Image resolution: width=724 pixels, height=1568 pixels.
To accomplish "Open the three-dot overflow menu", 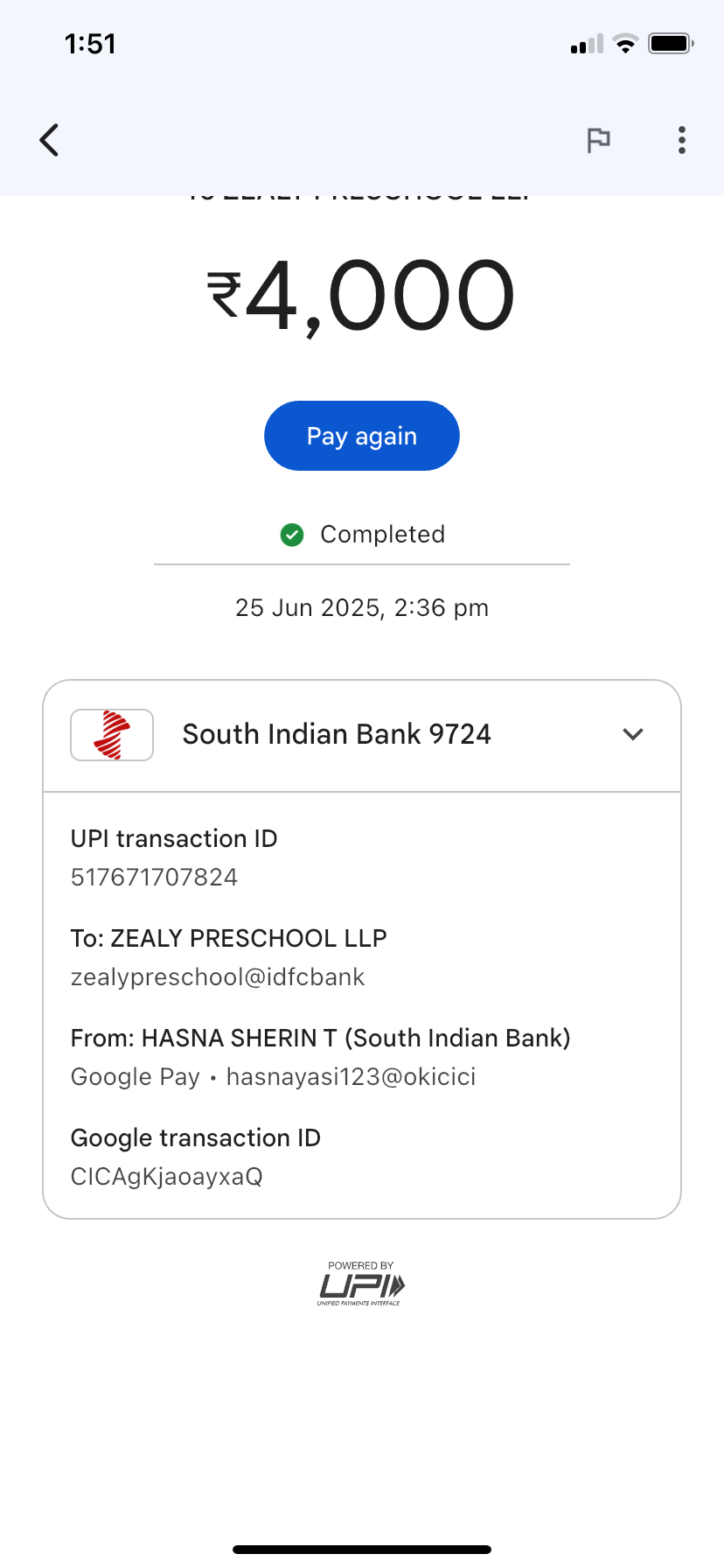I will tap(681, 140).
